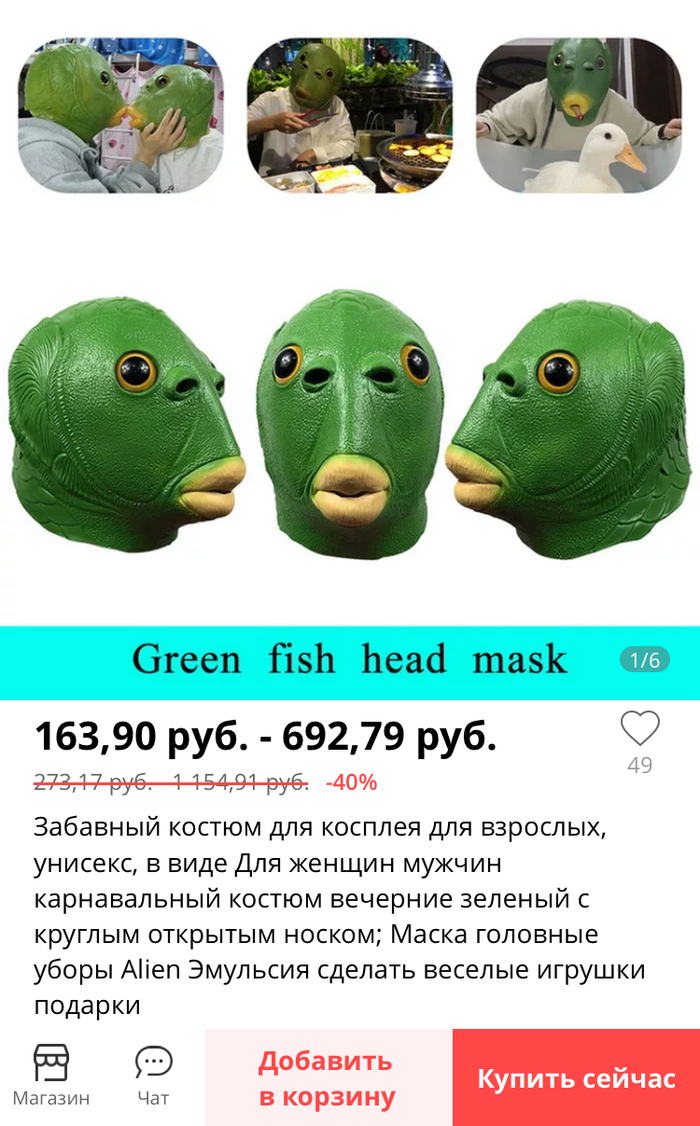Add the item to favorites with the heart
This screenshot has width=700, height=1126.
[640, 729]
